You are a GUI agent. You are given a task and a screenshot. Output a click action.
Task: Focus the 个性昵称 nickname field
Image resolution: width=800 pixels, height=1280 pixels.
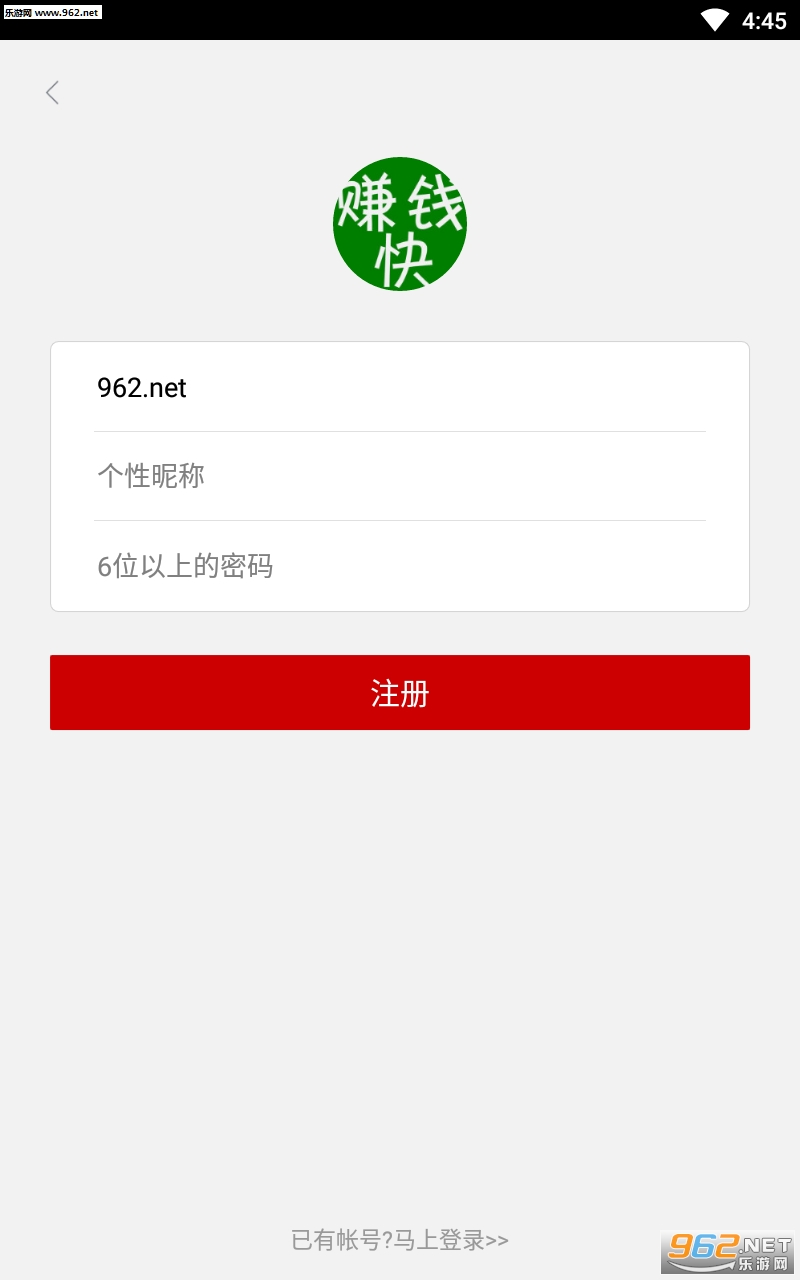[x=400, y=476]
